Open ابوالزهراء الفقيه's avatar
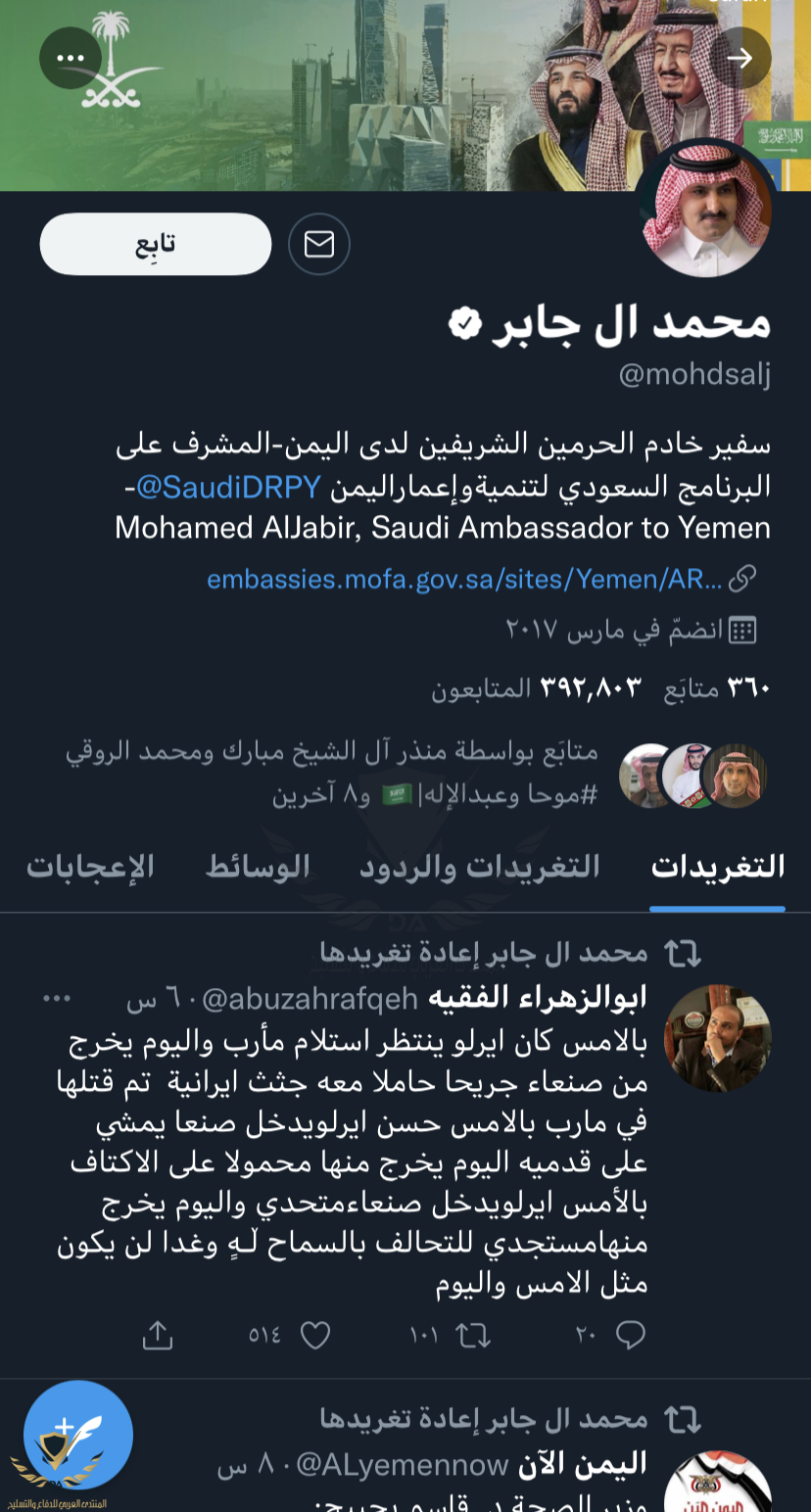The width and height of the screenshot is (811, 1512). coord(717,1038)
